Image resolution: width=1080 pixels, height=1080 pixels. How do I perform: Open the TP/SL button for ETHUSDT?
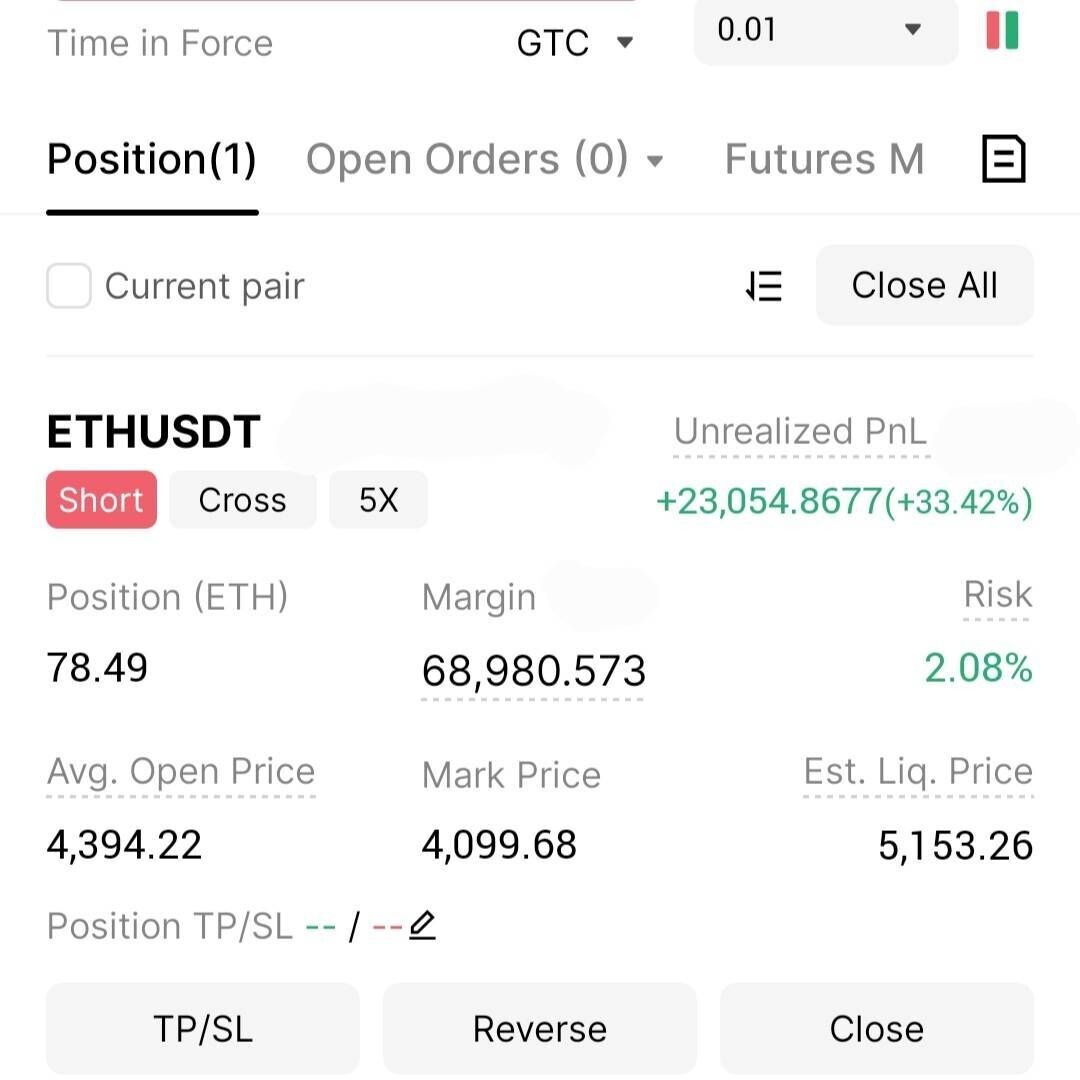tap(202, 1029)
